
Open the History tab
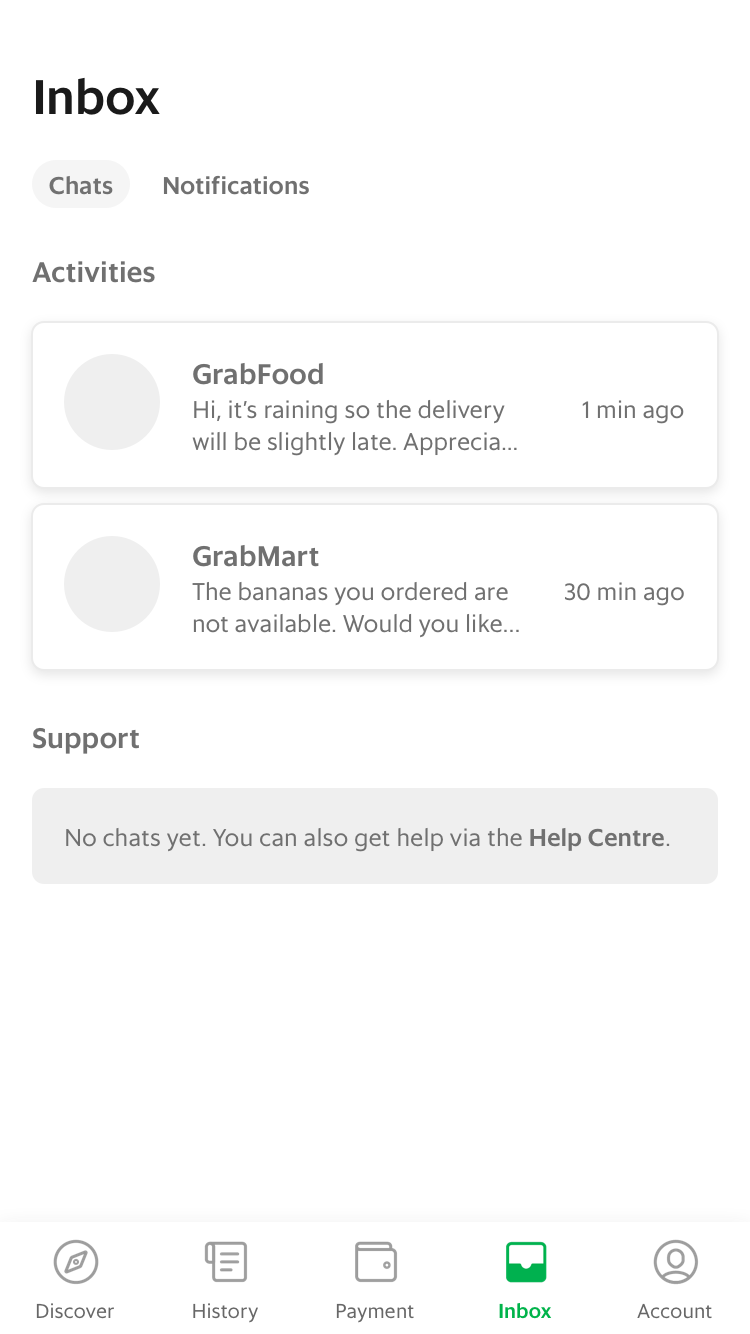[x=225, y=1280]
